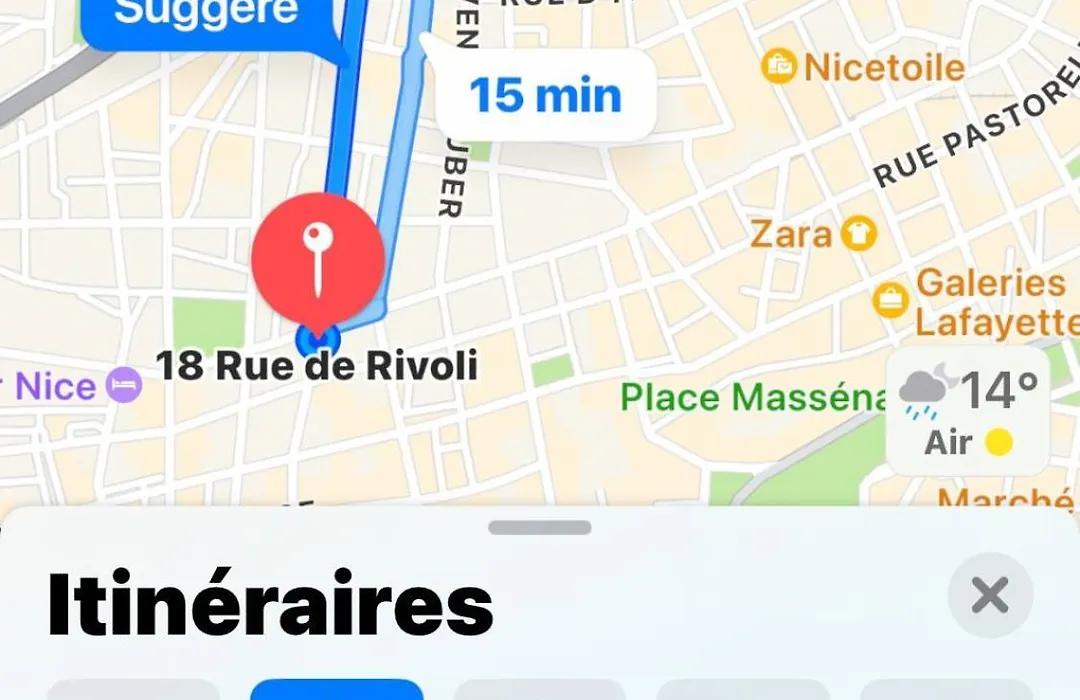This screenshot has height=700, width=1080.
Task: Tap the Itinéraires sheet grabber handle
Action: pyautogui.click(x=540, y=528)
